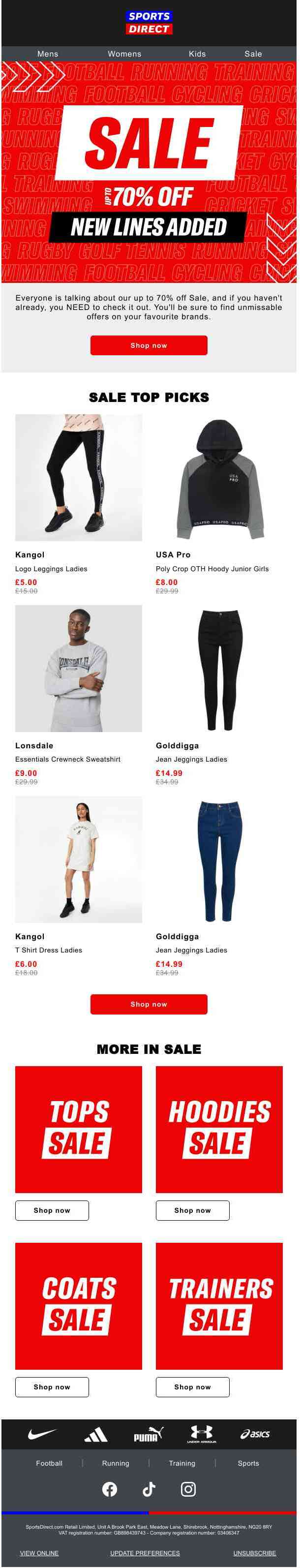Open Lonsdale Essentials Crewneck Sweatshirt
The height and width of the screenshot is (1568, 300).
pos(79,668)
